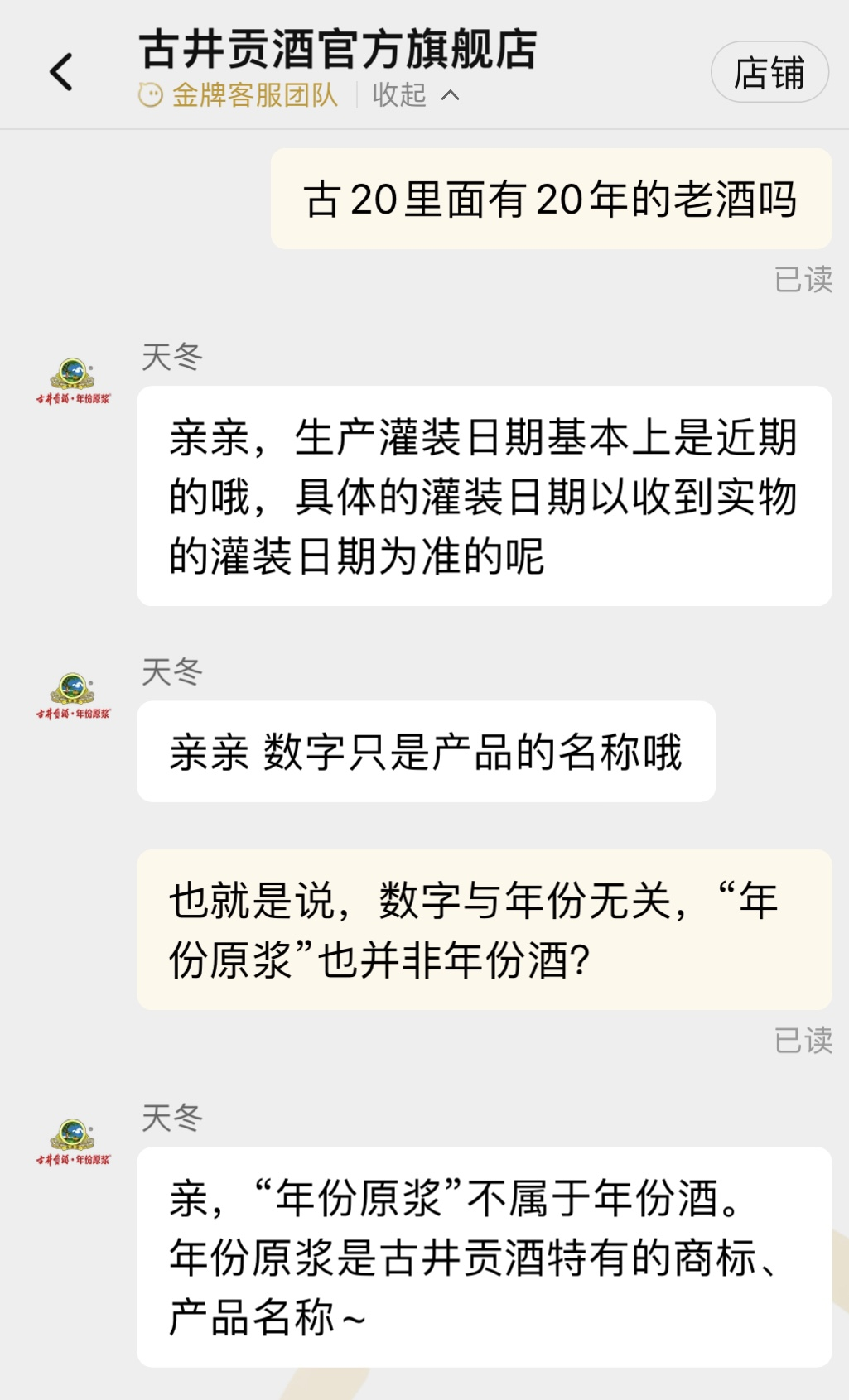The height and width of the screenshot is (1400, 849).
Task: Collapse the header with 收起
Action: 416,95
